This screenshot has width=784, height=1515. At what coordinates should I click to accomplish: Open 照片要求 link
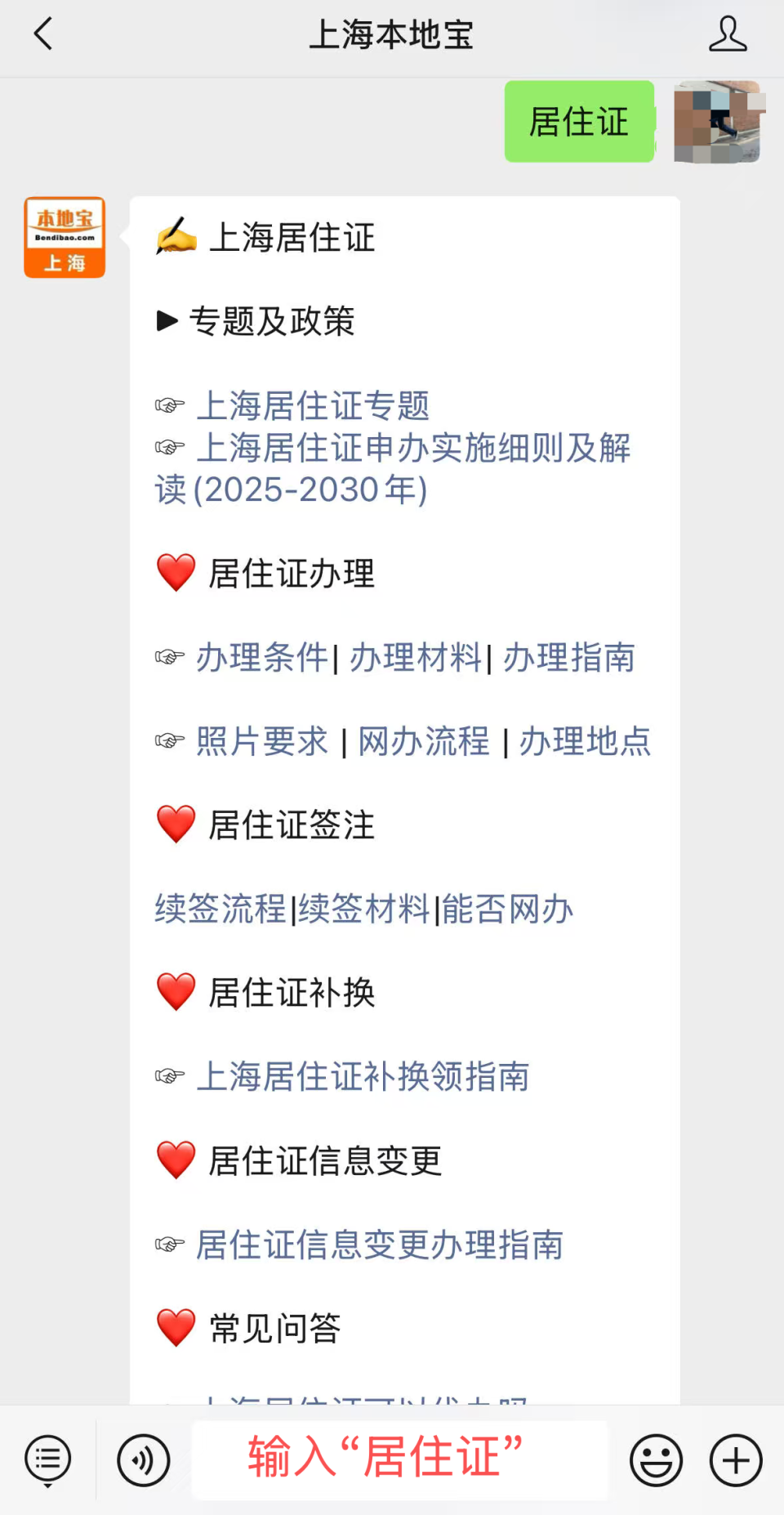[261, 742]
